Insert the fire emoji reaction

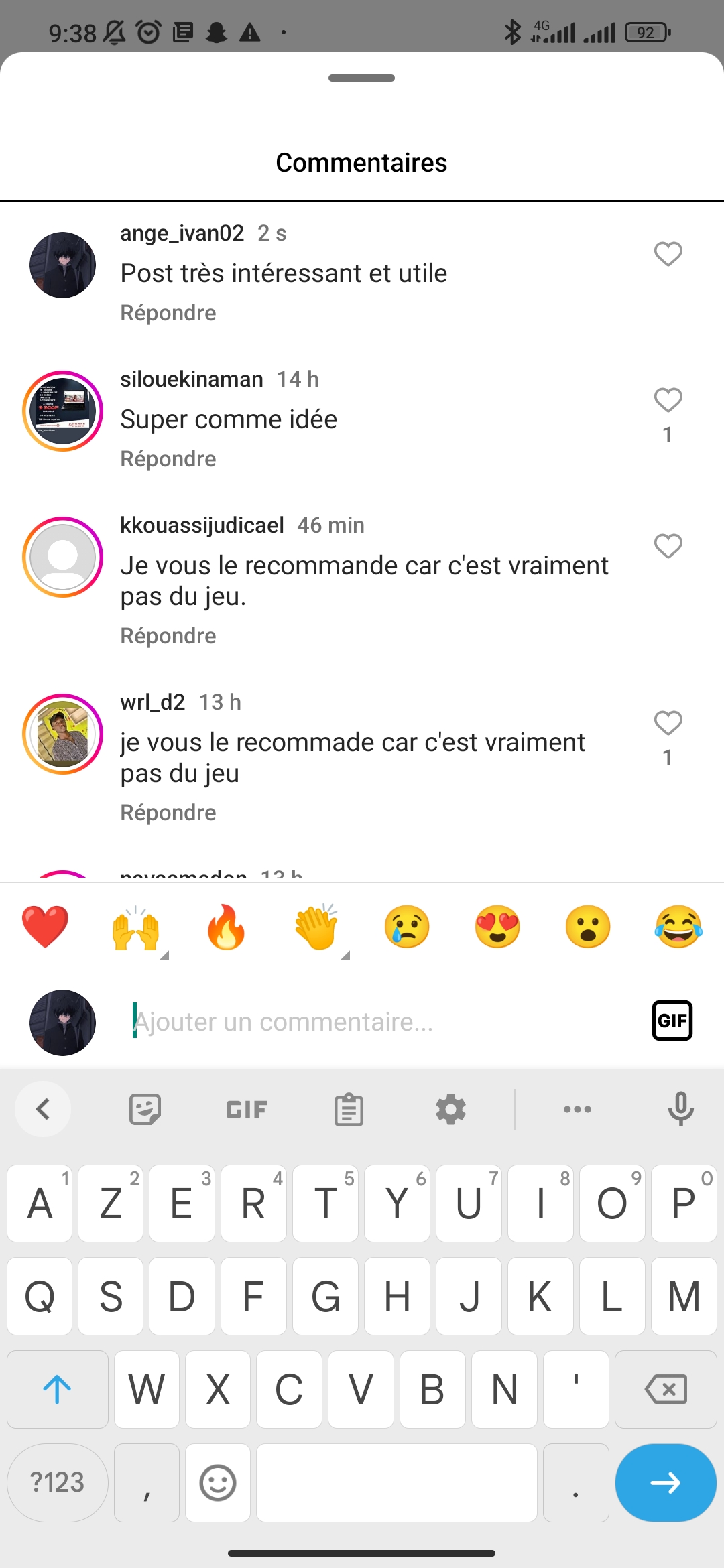click(x=226, y=927)
